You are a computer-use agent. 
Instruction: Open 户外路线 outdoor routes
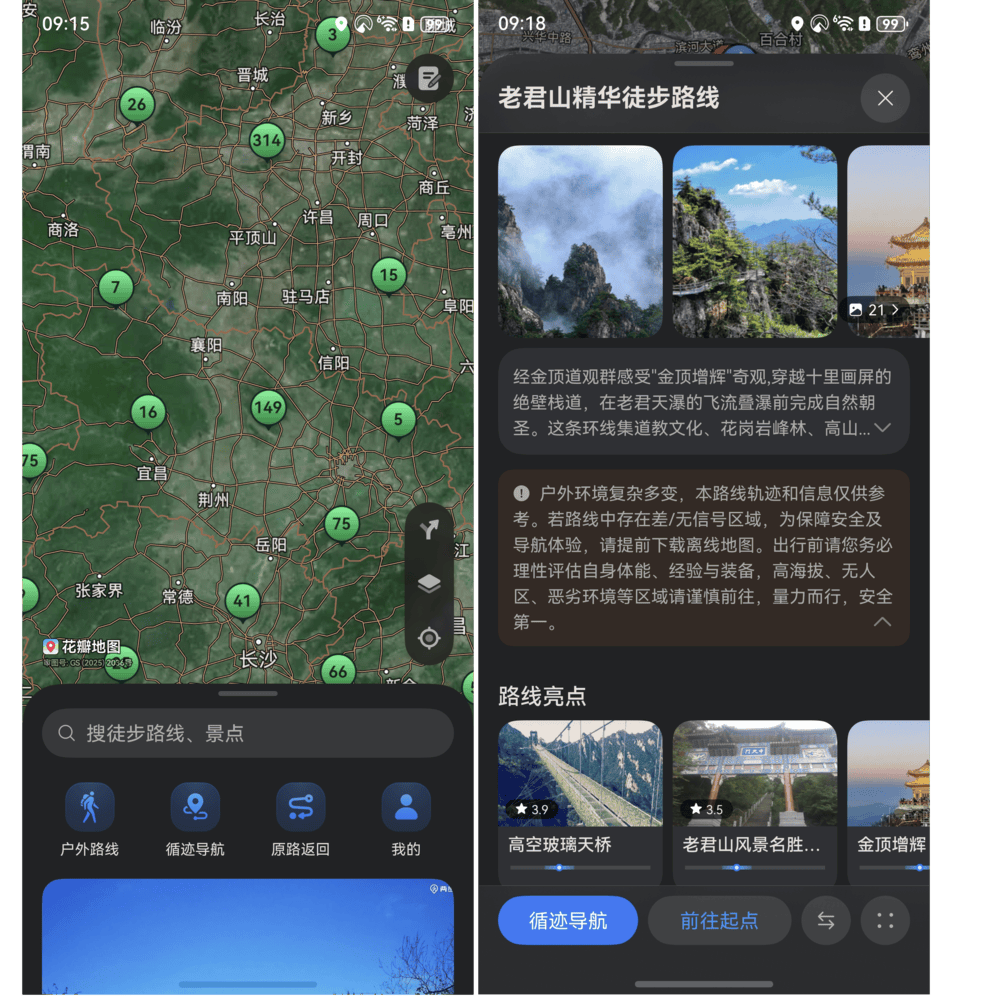pyautogui.click(x=90, y=820)
